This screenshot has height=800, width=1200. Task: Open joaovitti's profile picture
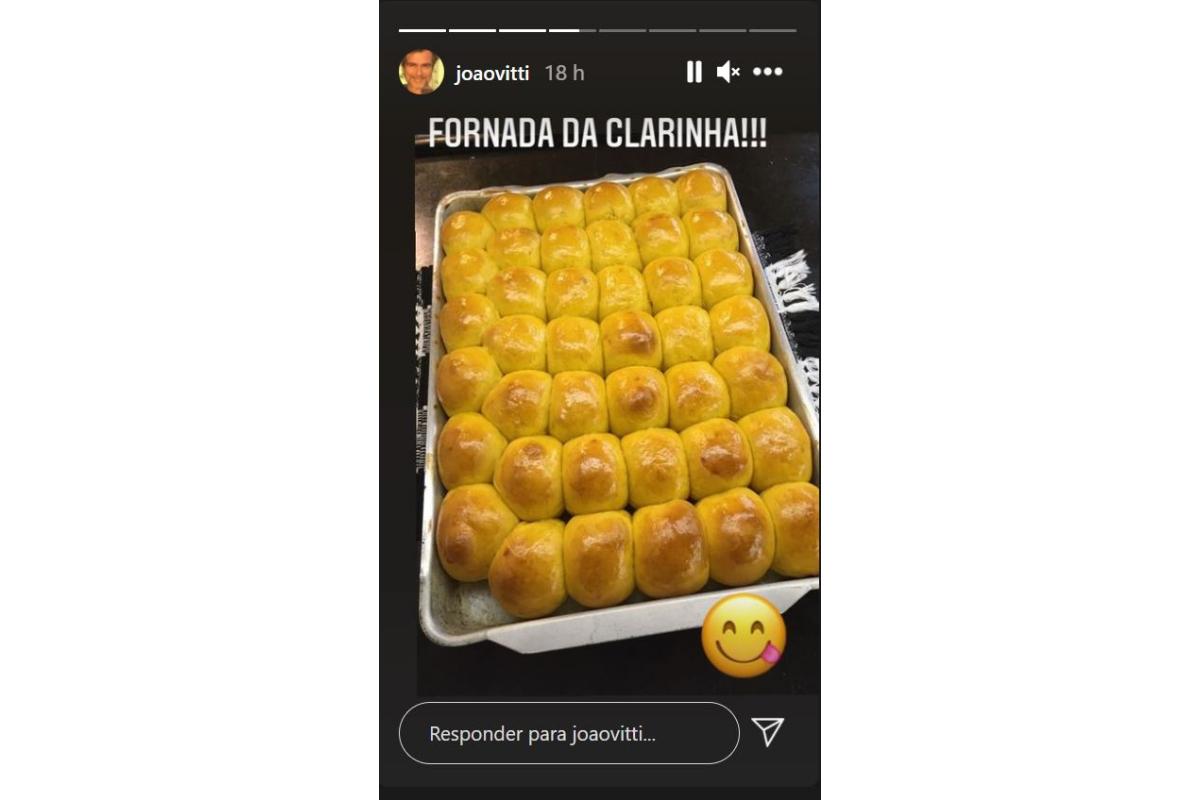click(421, 72)
